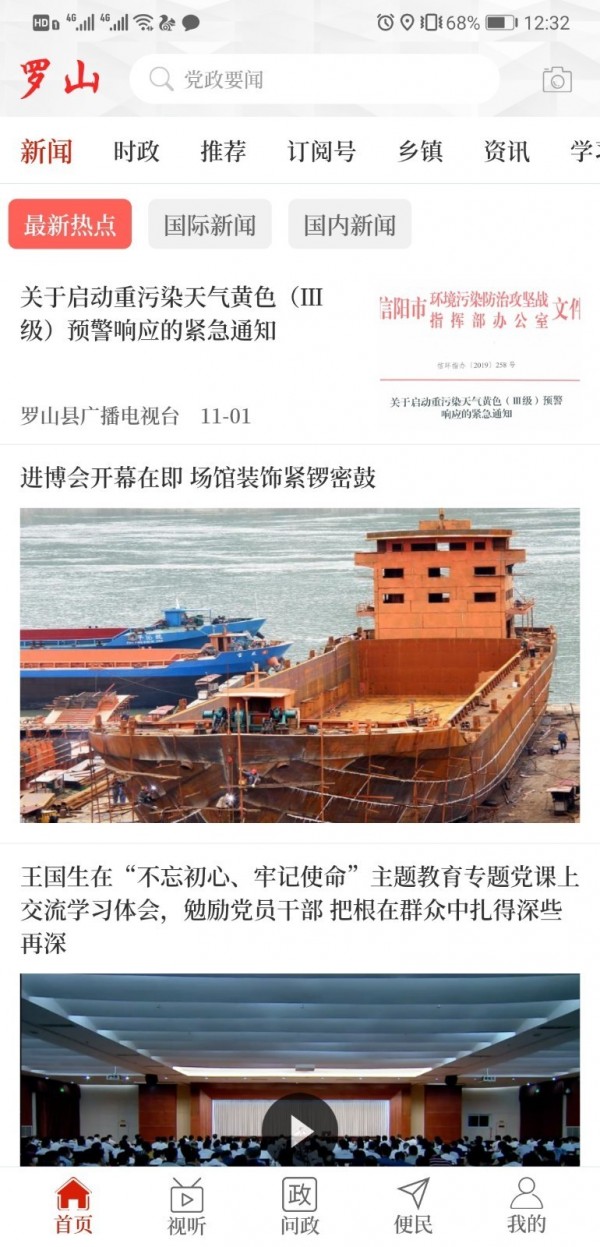This screenshot has height=1247, width=600.
Task: Open the camera icon
Action: coord(557,80)
